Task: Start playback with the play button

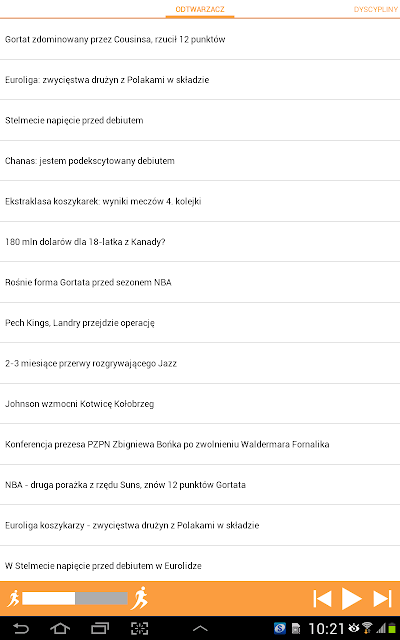Action: [x=352, y=599]
